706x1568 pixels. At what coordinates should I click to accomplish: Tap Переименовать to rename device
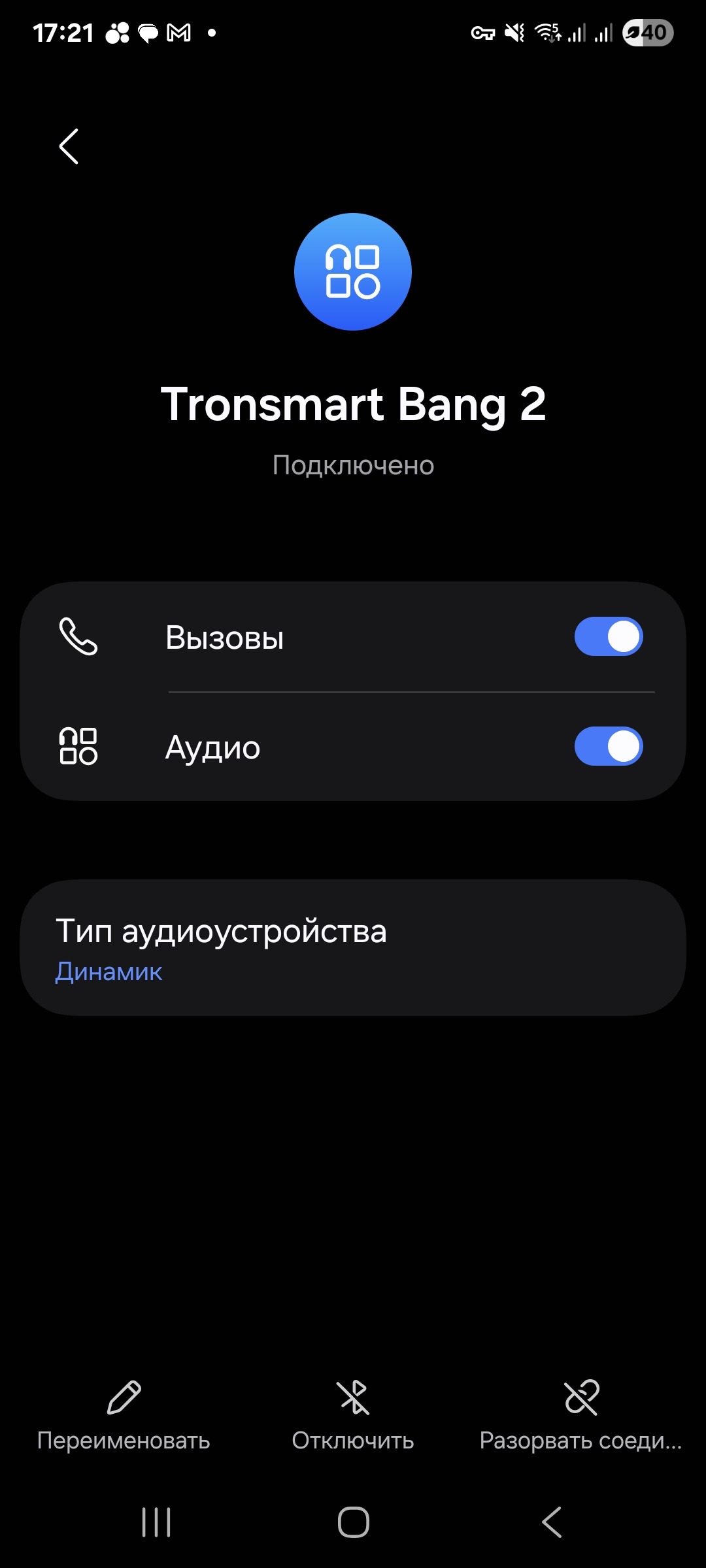[124, 1415]
